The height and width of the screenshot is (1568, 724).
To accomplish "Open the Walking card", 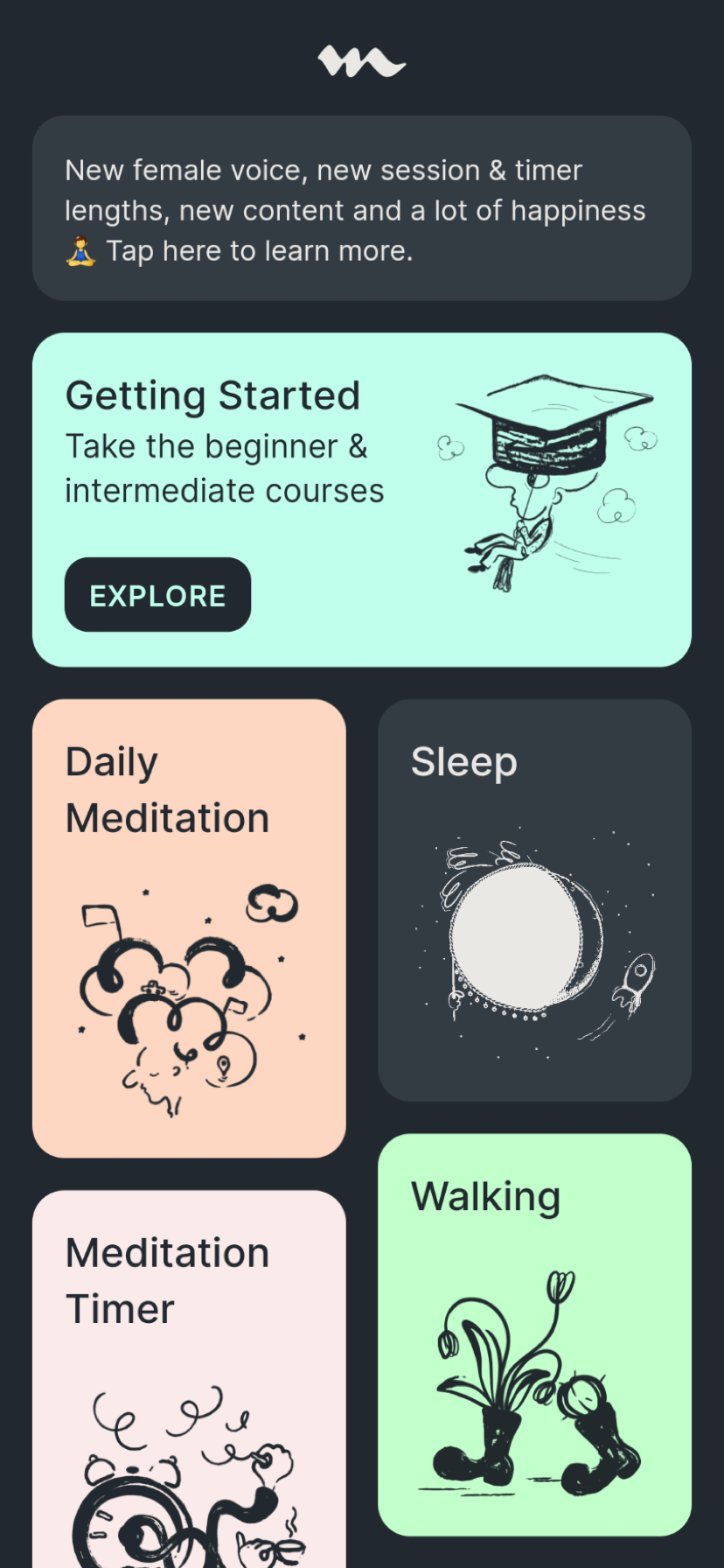I will (534, 1333).
